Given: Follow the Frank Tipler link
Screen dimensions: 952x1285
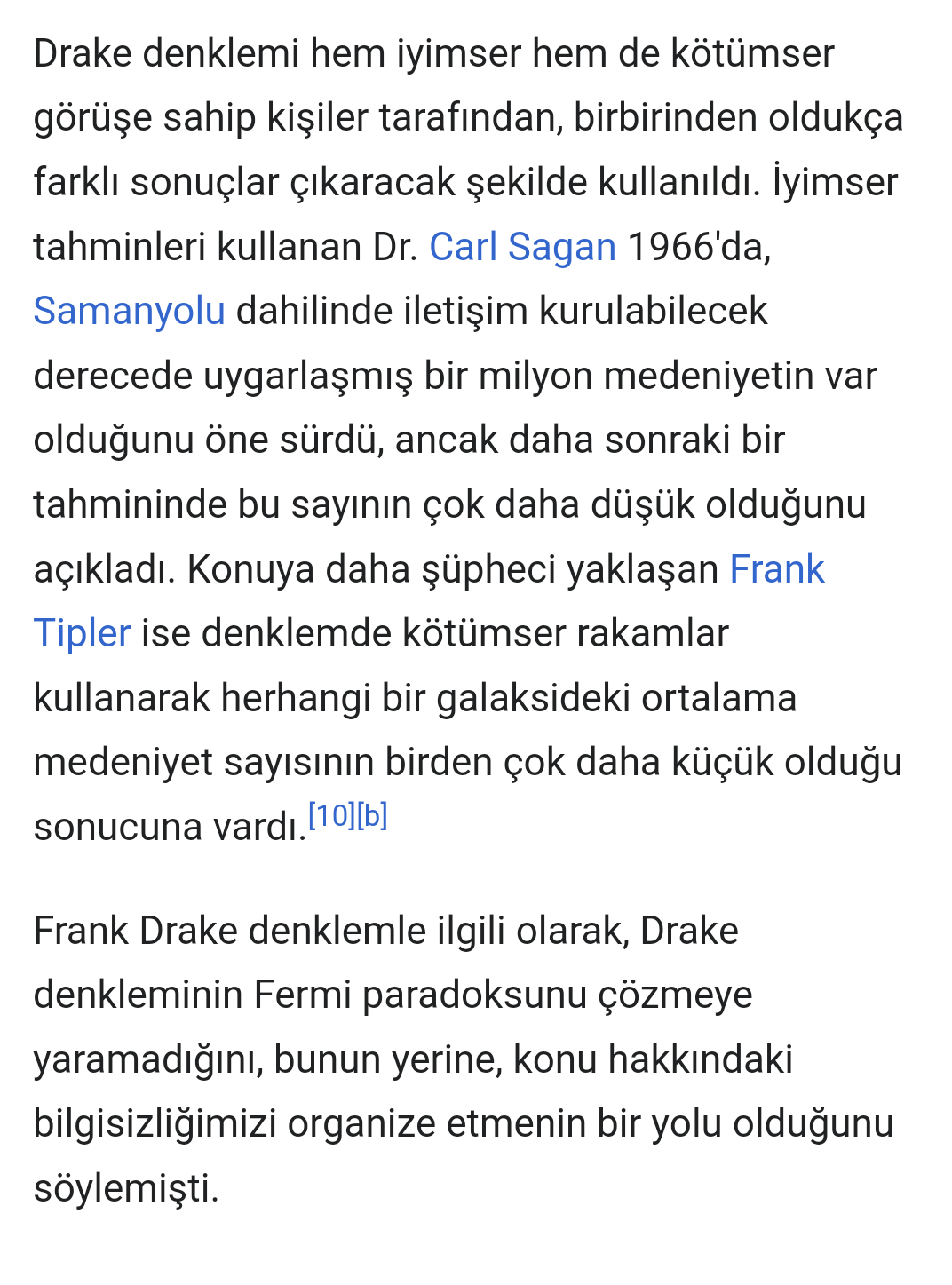Looking at the screenshot, I should [x=776, y=569].
